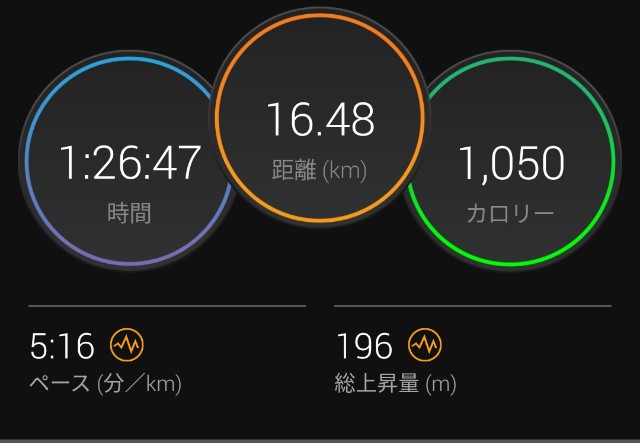Viewport: 640px width, 443px height.
Task: Open the elevation chart icon beside 196
Action: pyautogui.click(x=424, y=346)
